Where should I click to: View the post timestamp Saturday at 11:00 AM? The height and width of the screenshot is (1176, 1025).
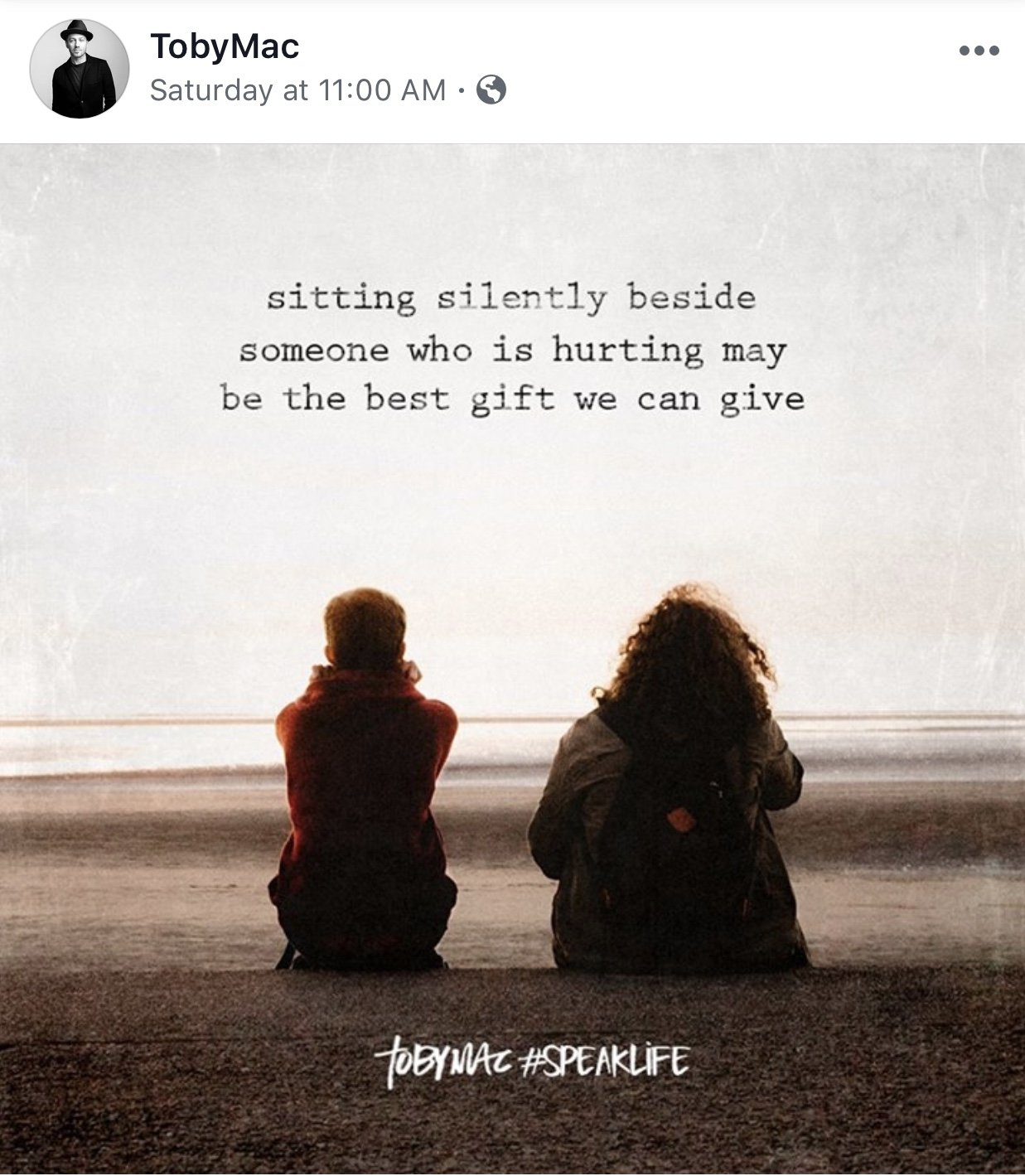point(297,90)
